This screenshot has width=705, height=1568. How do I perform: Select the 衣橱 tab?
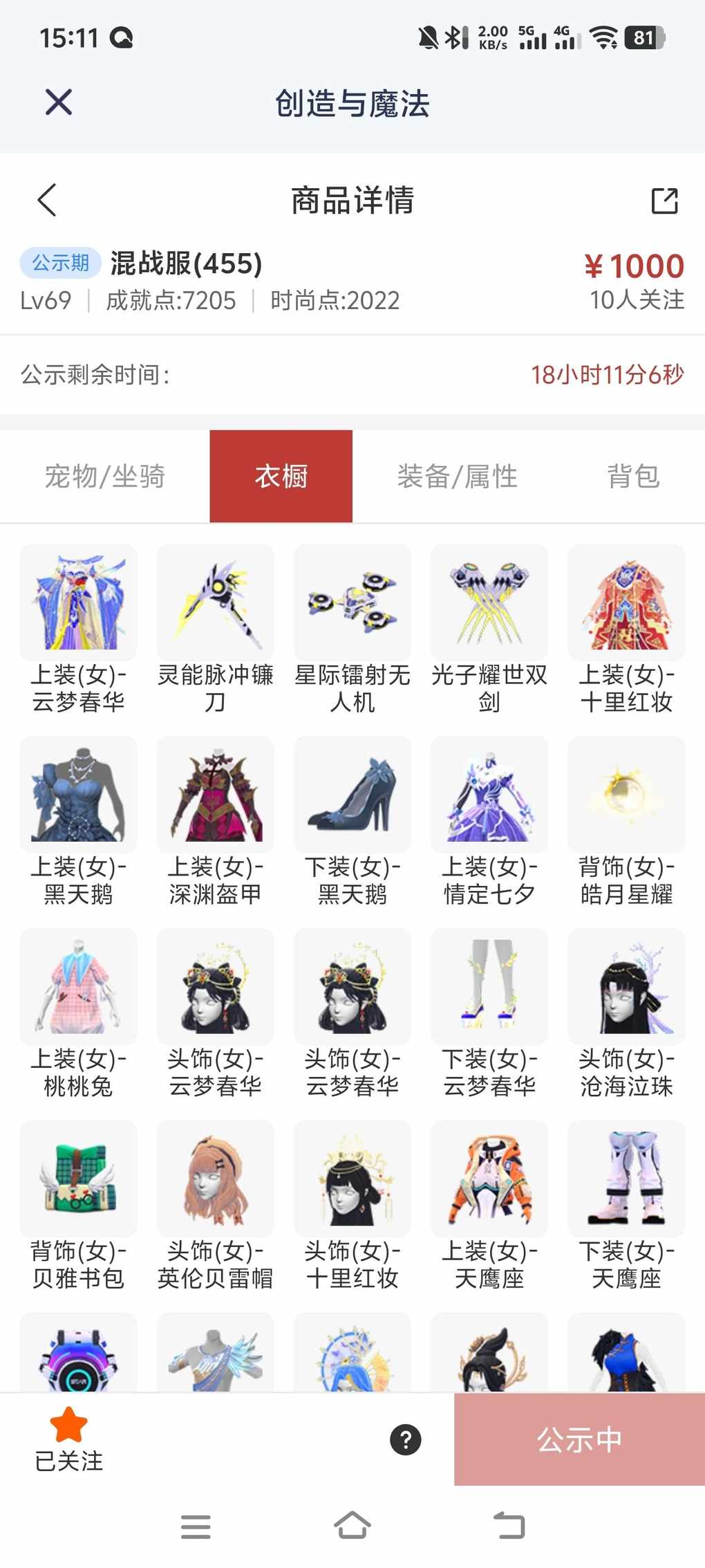281,477
